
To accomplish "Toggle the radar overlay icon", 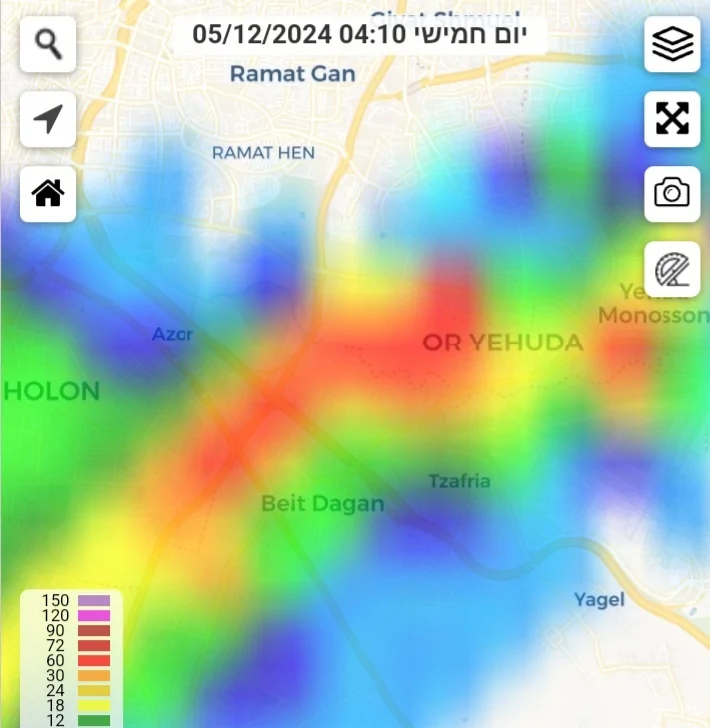I will (672, 269).
